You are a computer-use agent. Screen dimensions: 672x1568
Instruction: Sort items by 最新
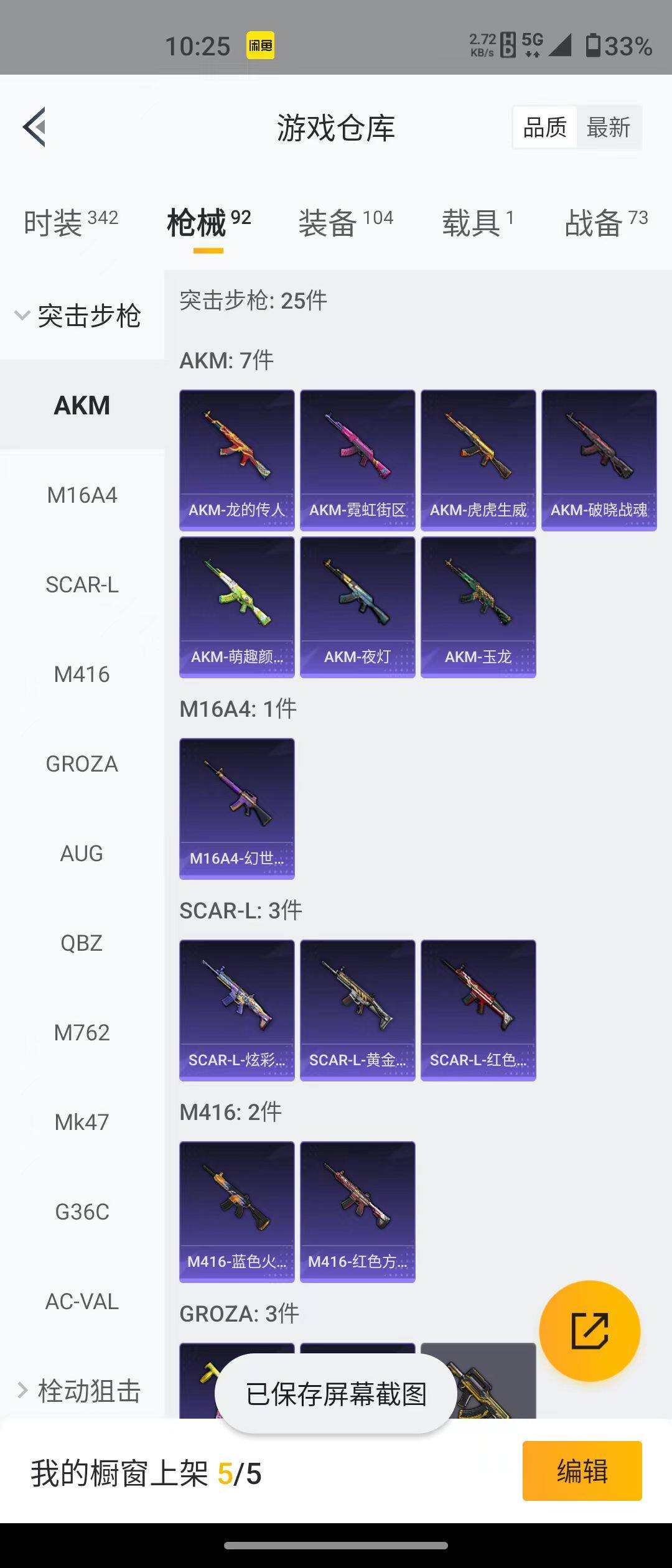(x=608, y=128)
